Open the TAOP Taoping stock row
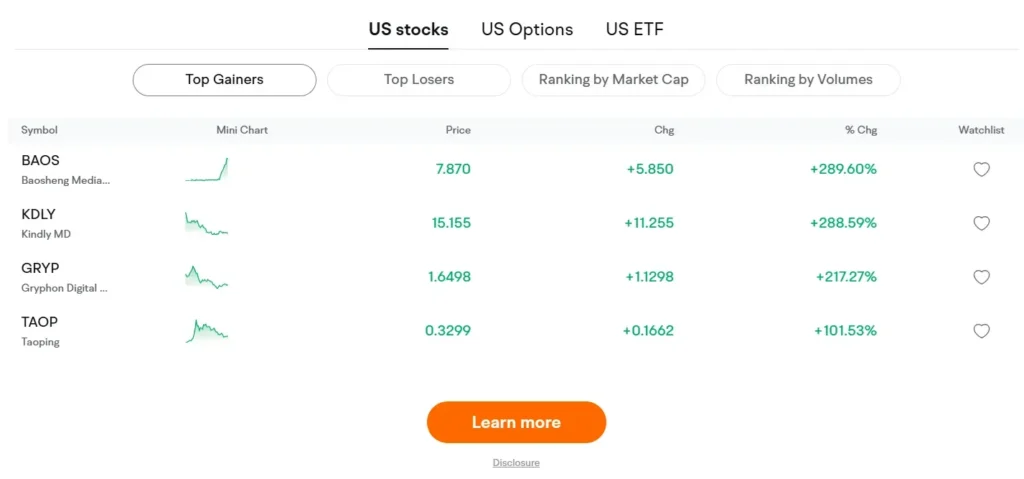 (40, 331)
